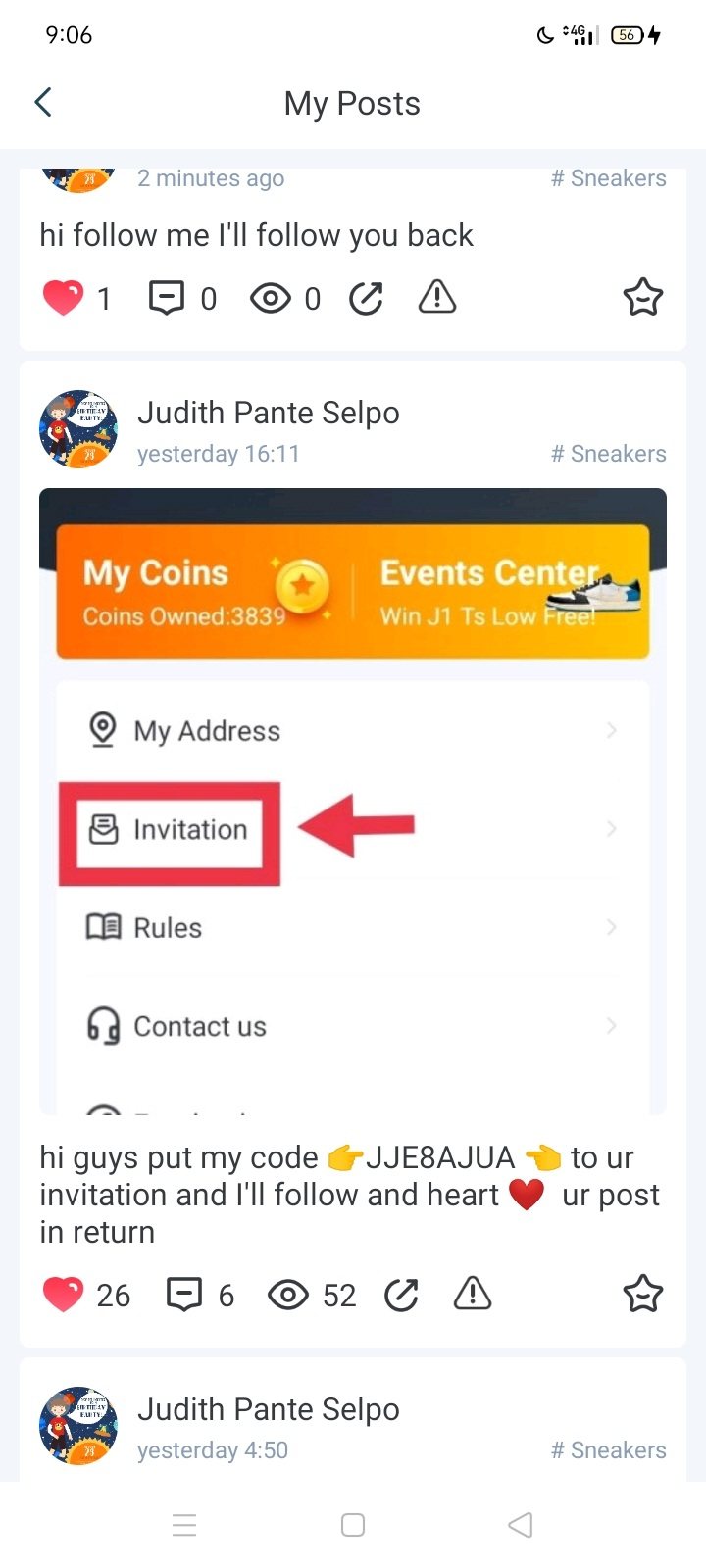Star the invitation code post
The width and height of the screenshot is (706, 1568).
(642, 1295)
